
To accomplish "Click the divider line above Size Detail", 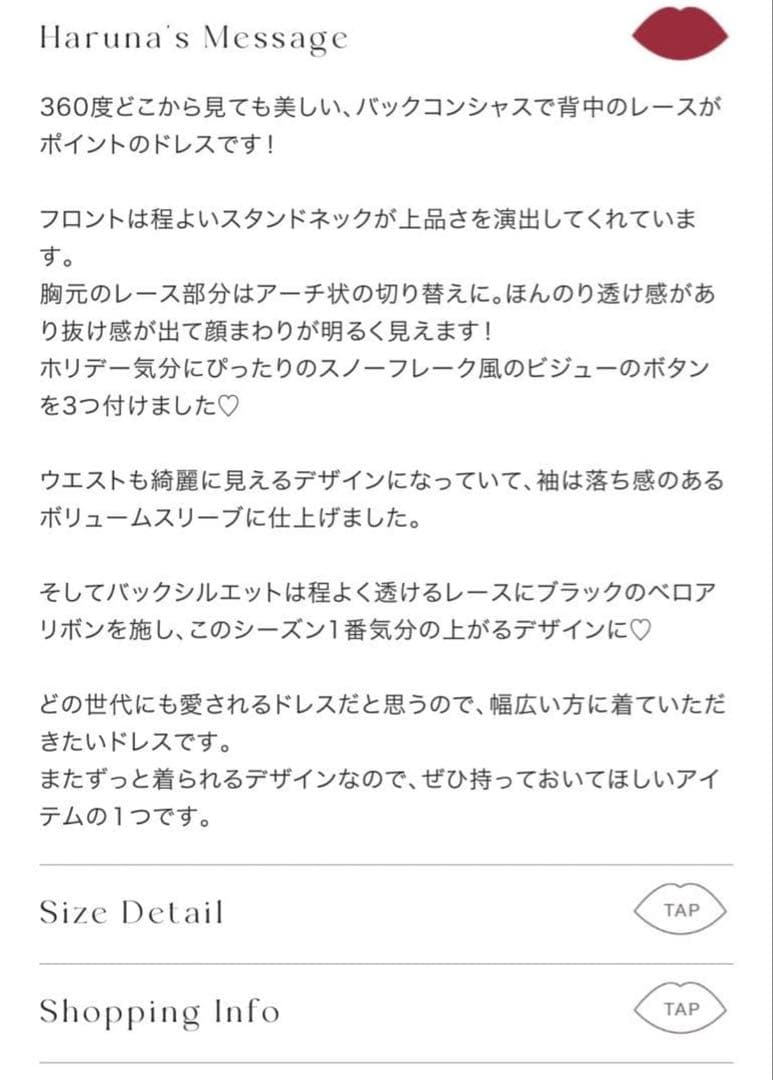I will coord(386,864).
